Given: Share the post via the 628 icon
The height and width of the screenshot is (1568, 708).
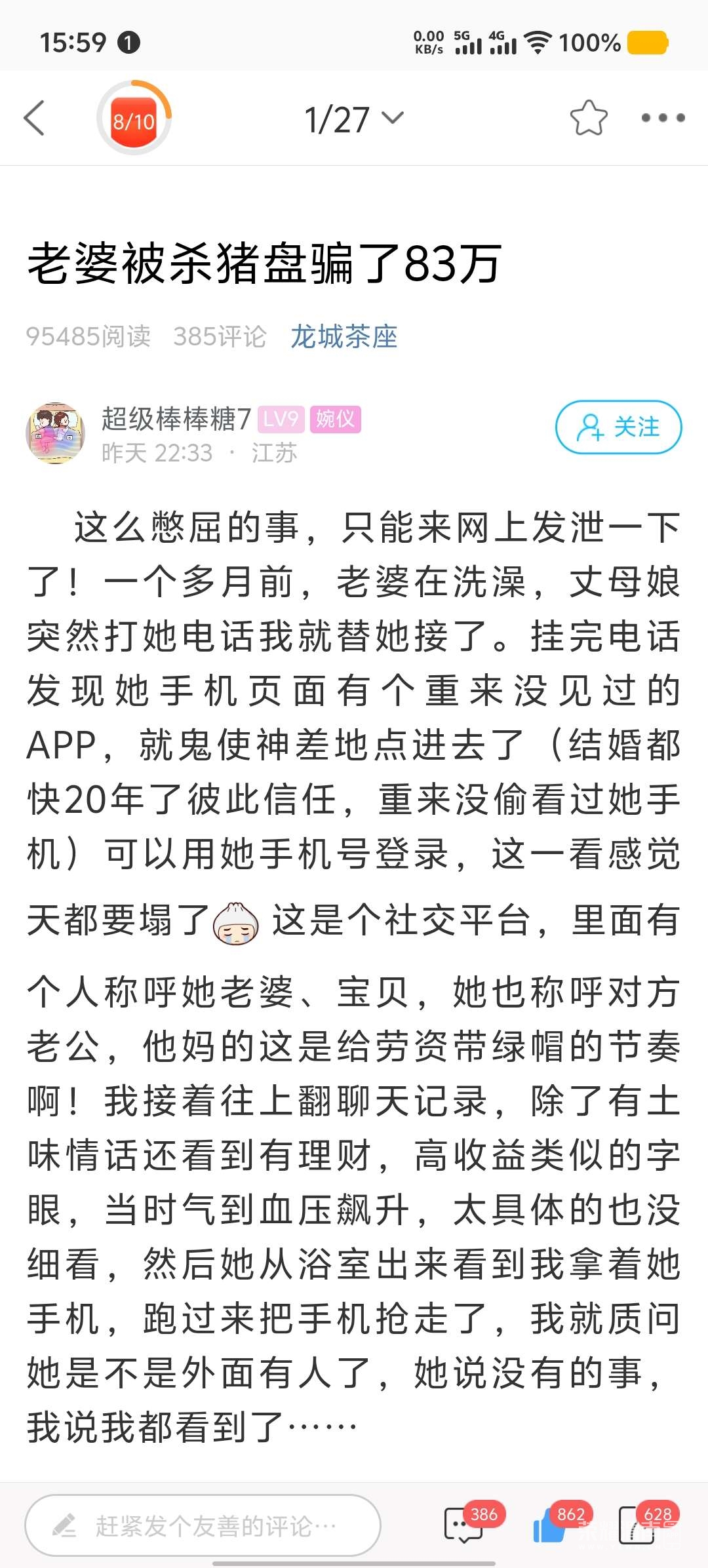Looking at the screenshot, I should pyautogui.click(x=637, y=1525).
